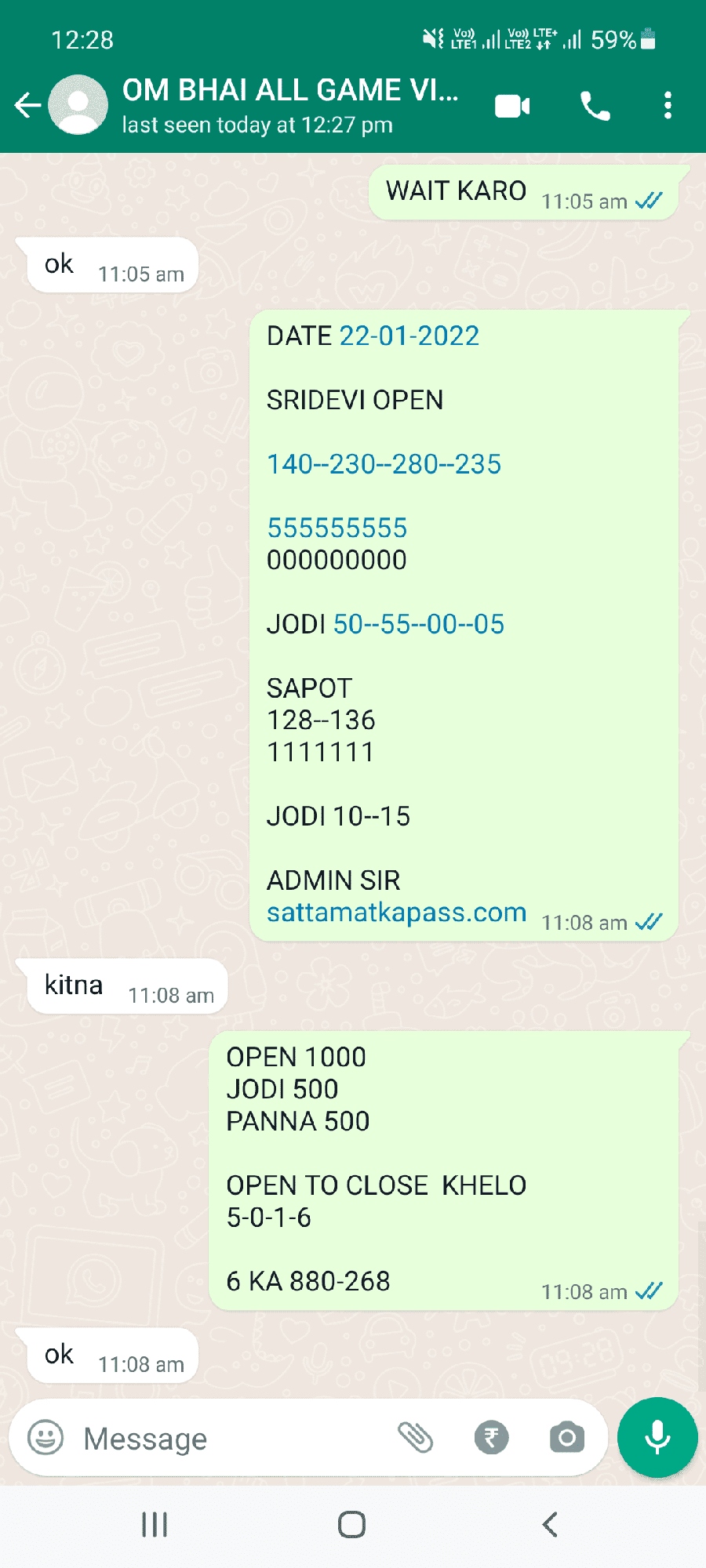Open the camera to send a photo
This screenshot has width=706, height=1568.
pyautogui.click(x=566, y=1438)
